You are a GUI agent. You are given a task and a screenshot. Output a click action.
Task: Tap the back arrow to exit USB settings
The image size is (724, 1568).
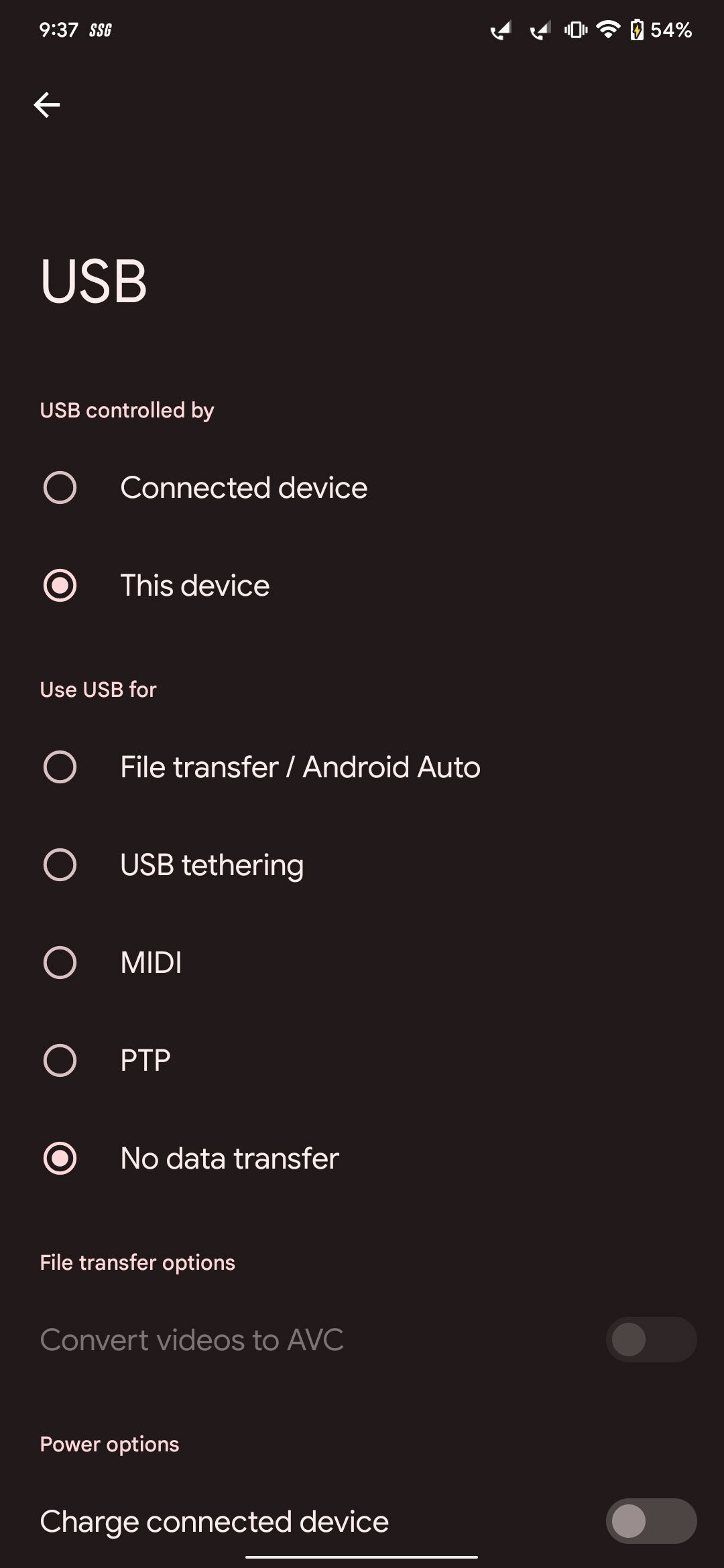point(47,104)
